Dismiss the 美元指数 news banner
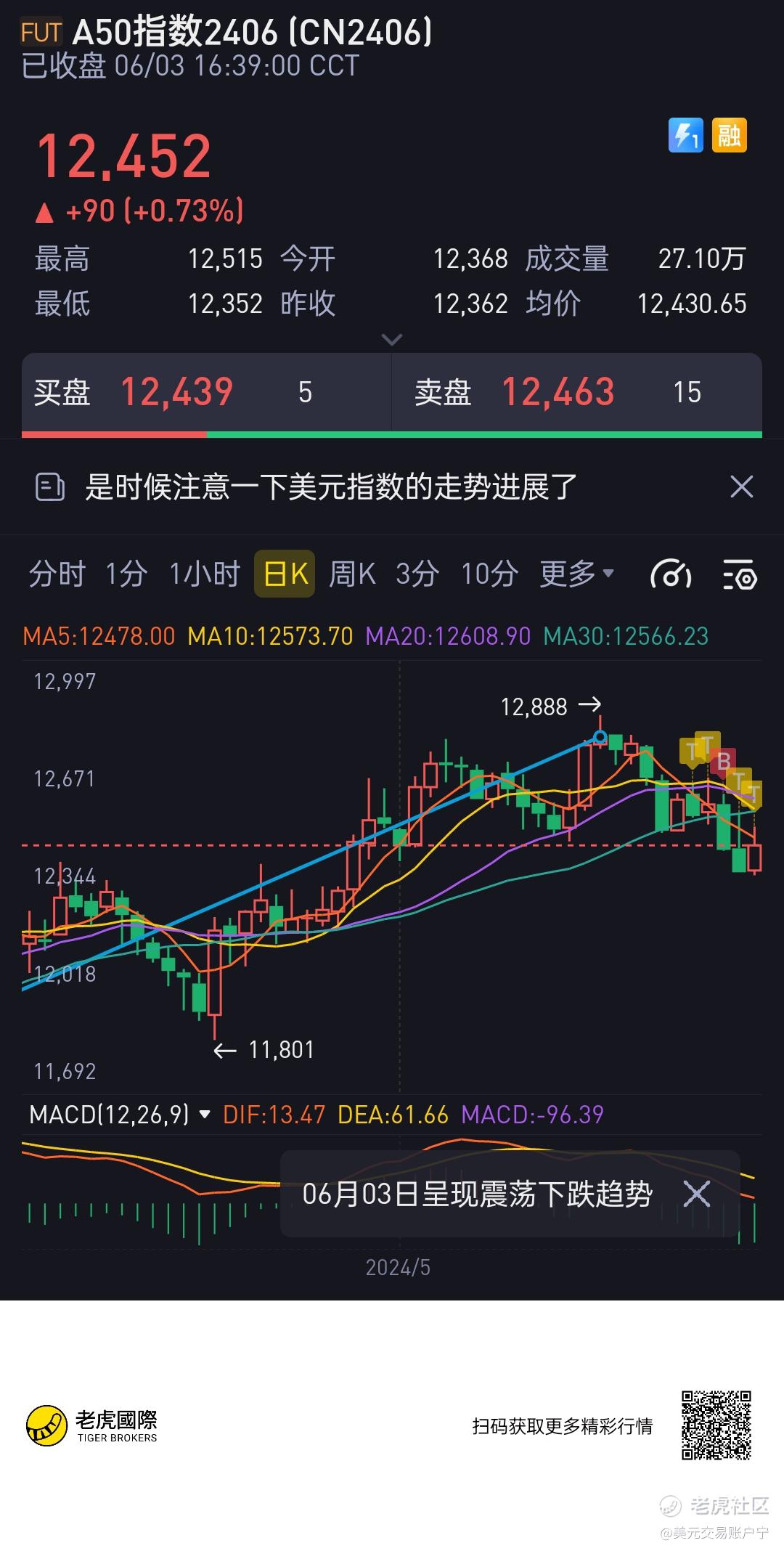Screen dimensions: 784x1551 741,487
